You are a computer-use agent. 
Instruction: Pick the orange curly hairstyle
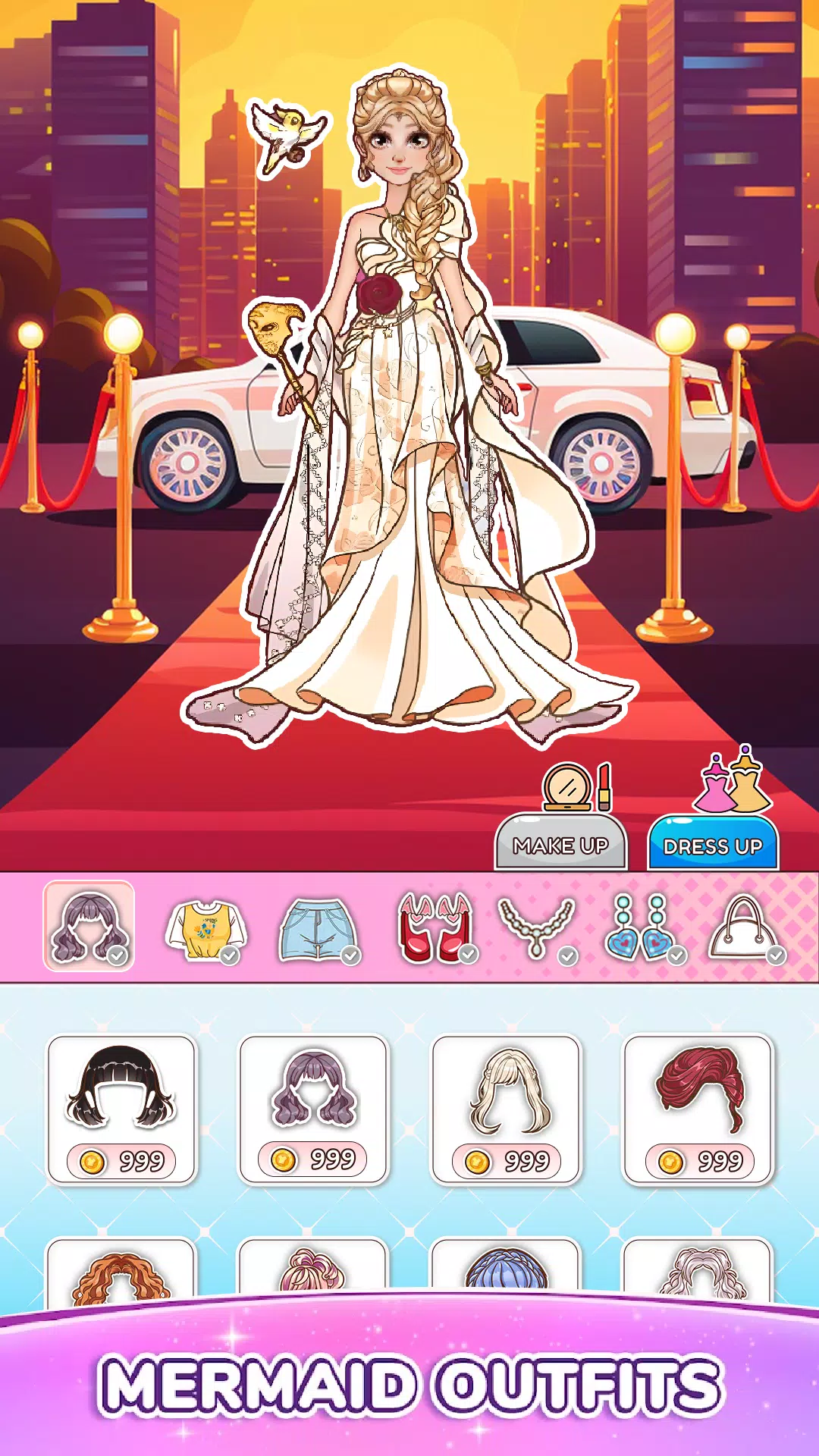click(121, 1276)
